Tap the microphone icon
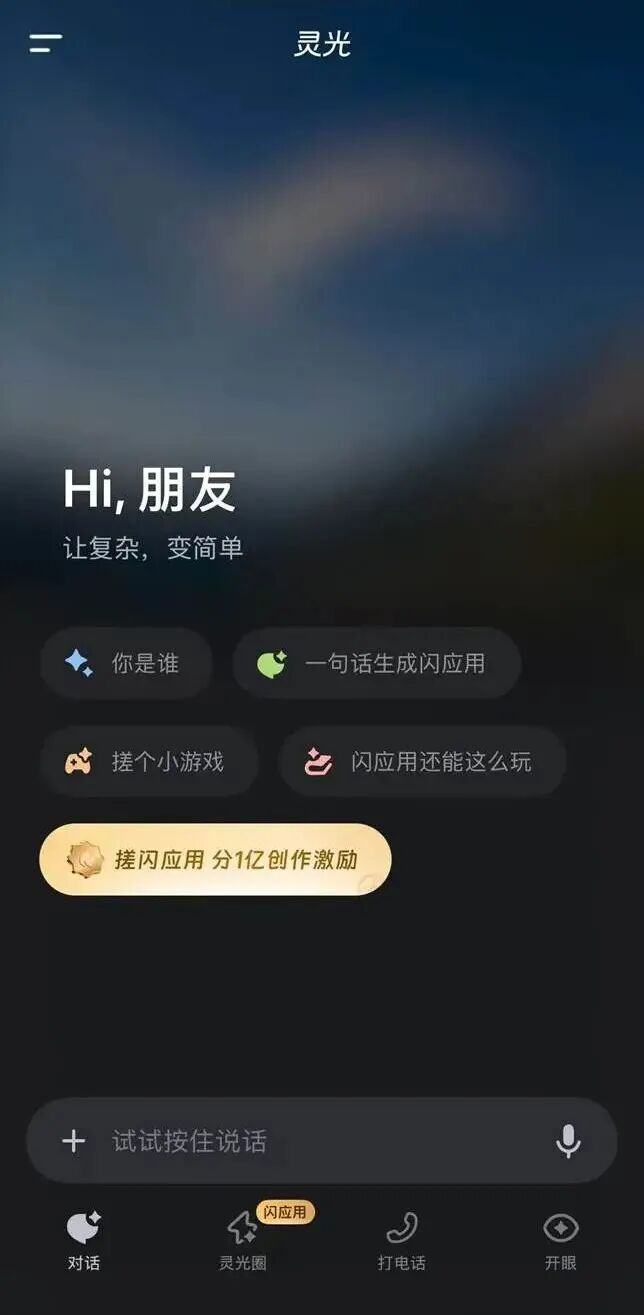 [x=568, y=1141]
